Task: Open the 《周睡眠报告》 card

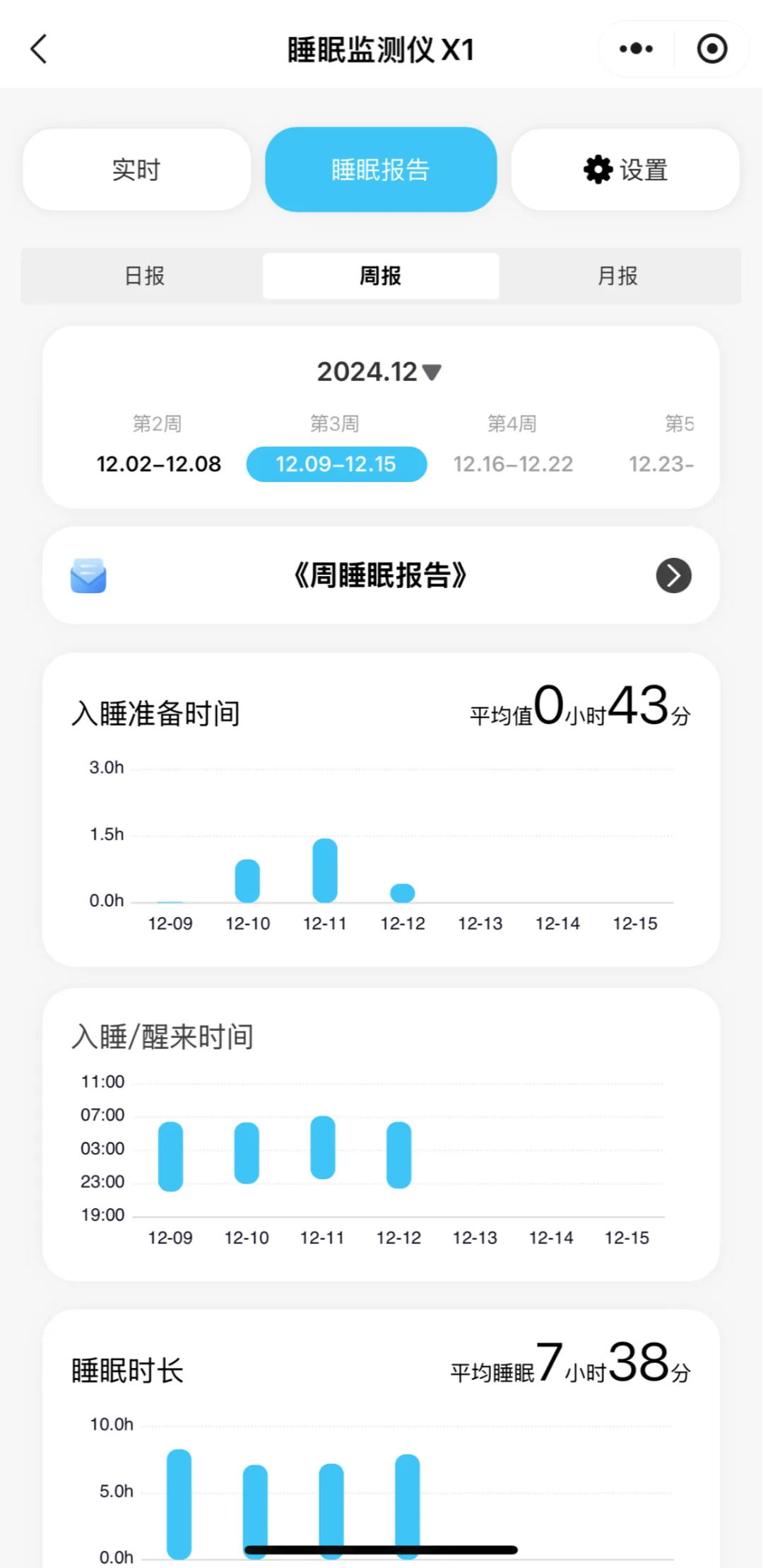Action: pyautogui.click(x=381, y=575)
